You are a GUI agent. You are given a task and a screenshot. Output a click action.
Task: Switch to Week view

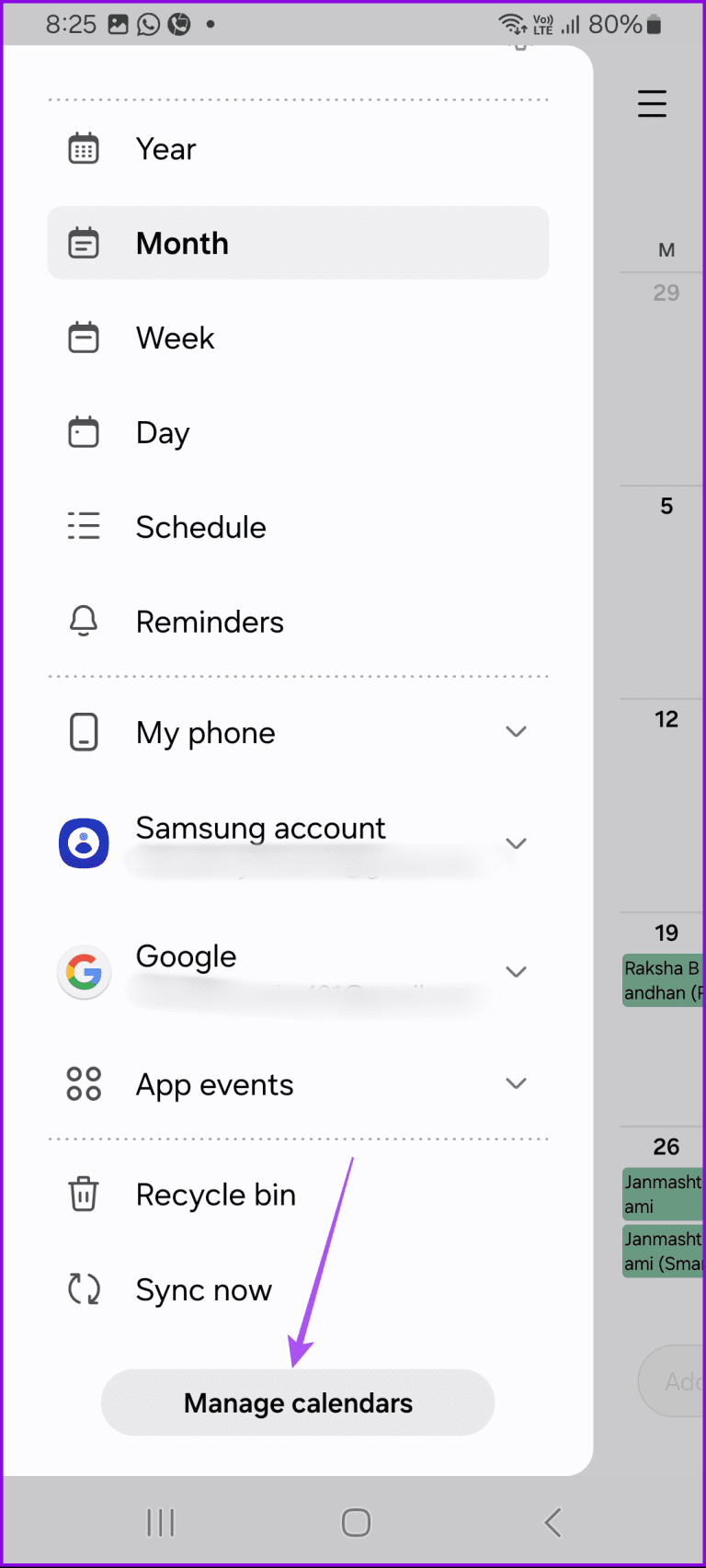(175, 337)
